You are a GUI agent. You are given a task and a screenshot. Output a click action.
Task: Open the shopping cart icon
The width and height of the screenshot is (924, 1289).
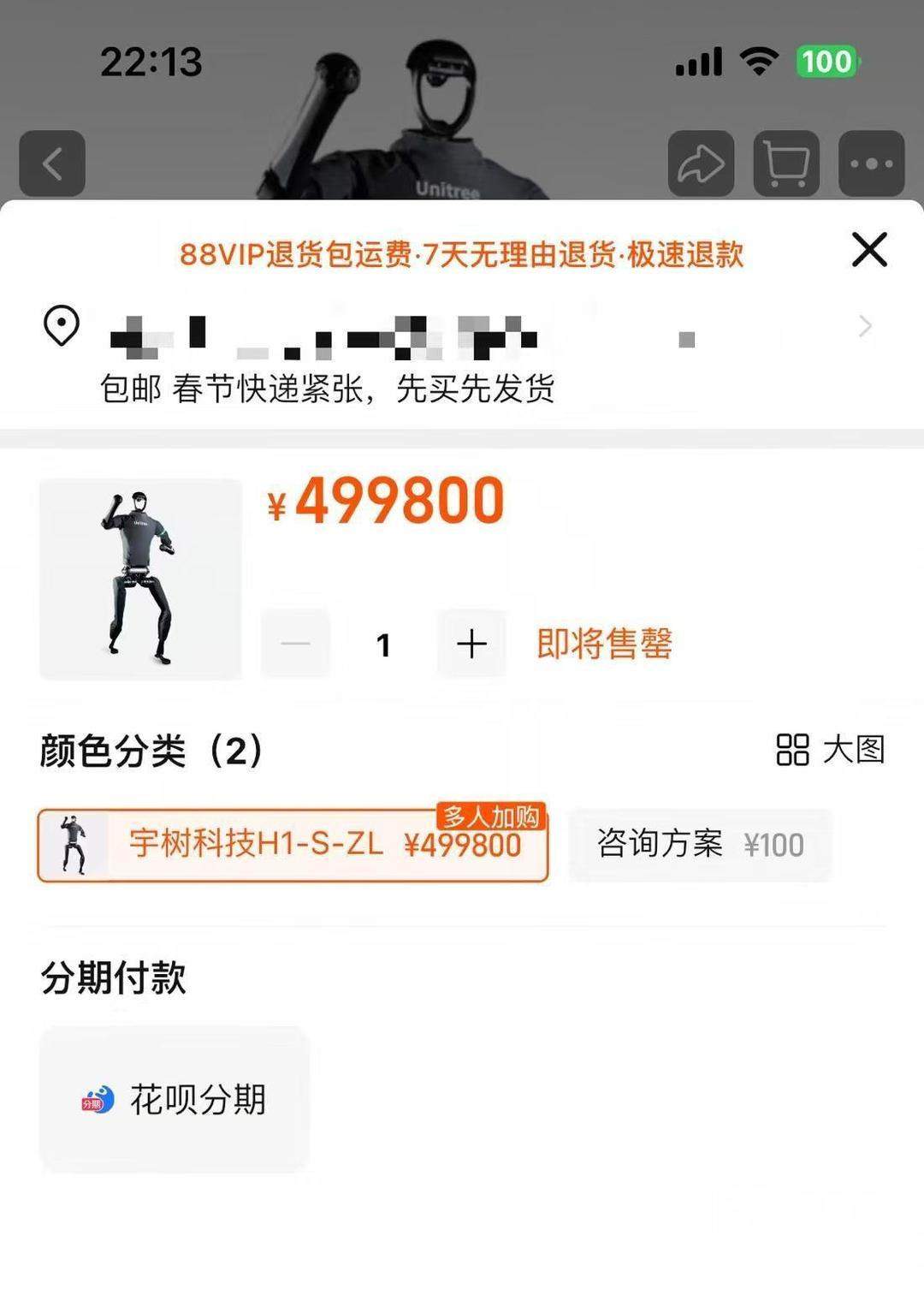[784, 164]
